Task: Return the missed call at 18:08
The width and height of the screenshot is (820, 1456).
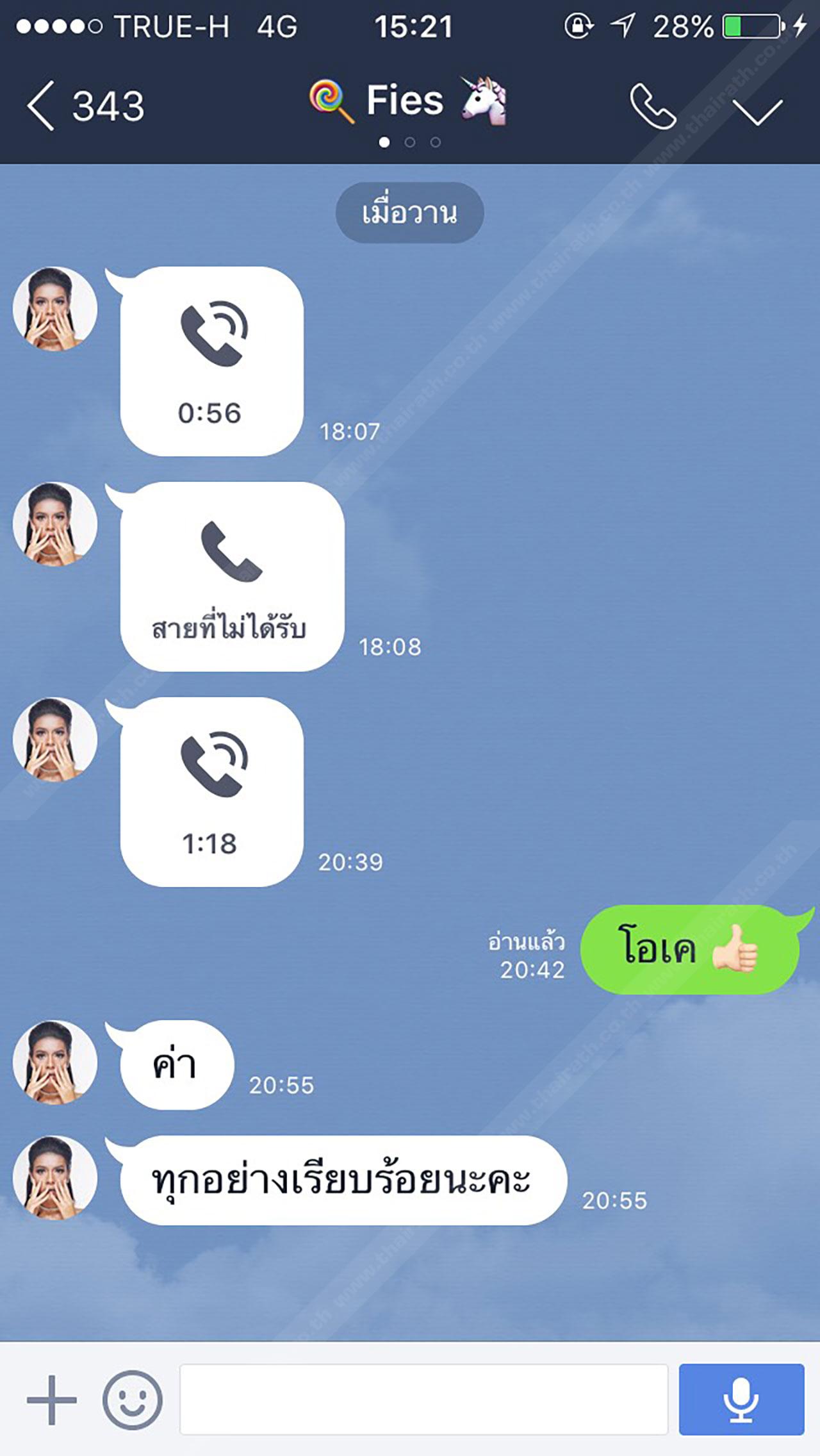Action: tap(232, 576)
